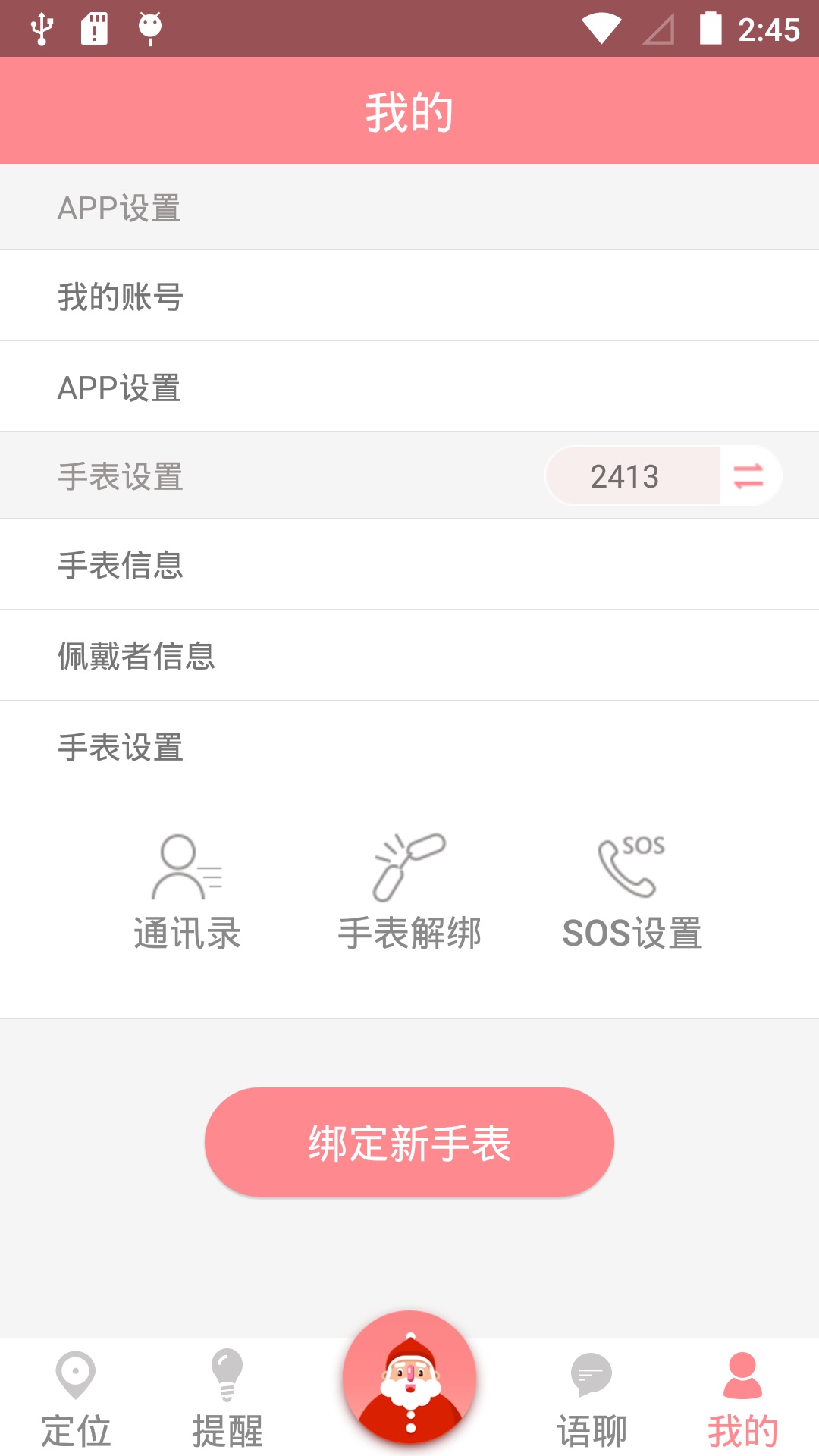
Task: Tap the 绑定新手表 bind new watch button
Action: pos(409,1141)
